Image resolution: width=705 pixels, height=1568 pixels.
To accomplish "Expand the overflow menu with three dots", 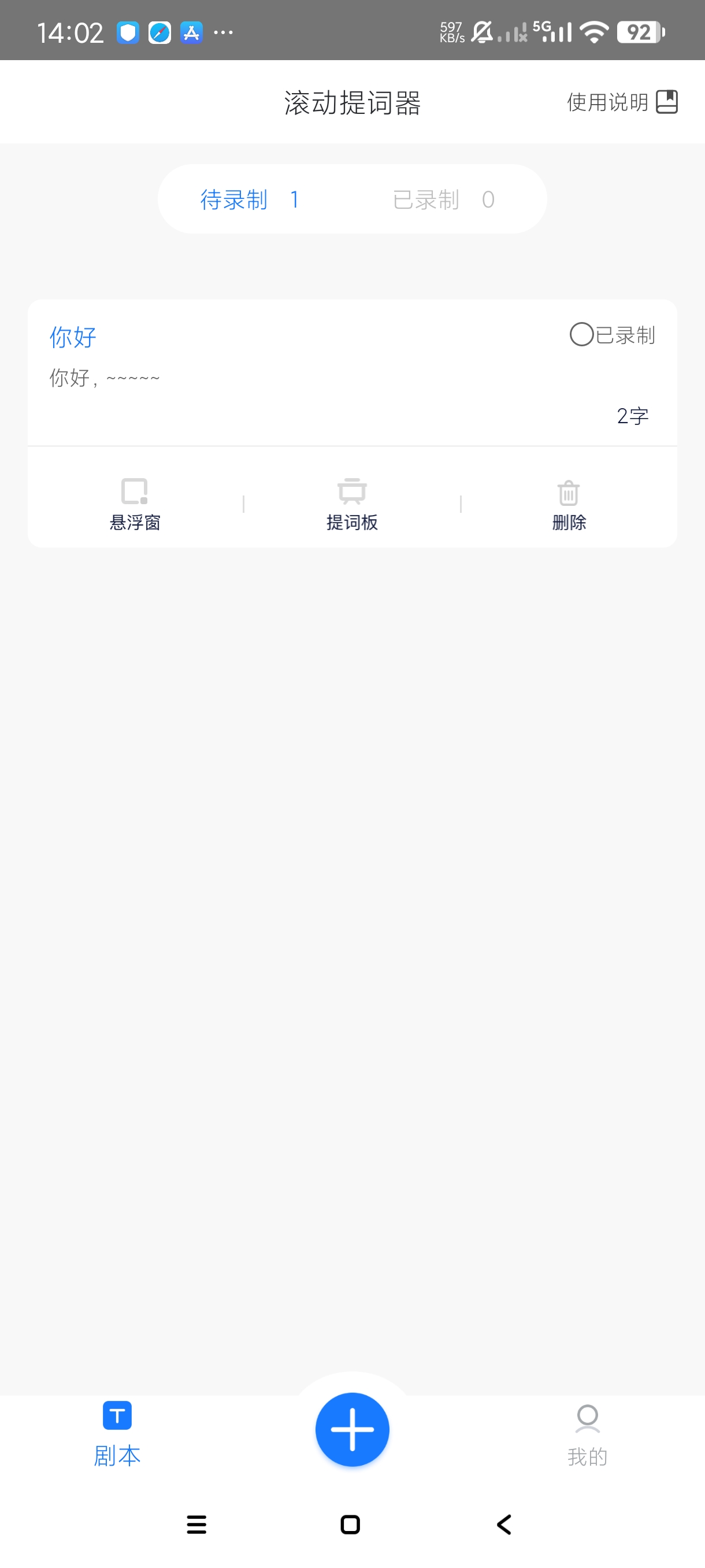I will tap(224, 32).
